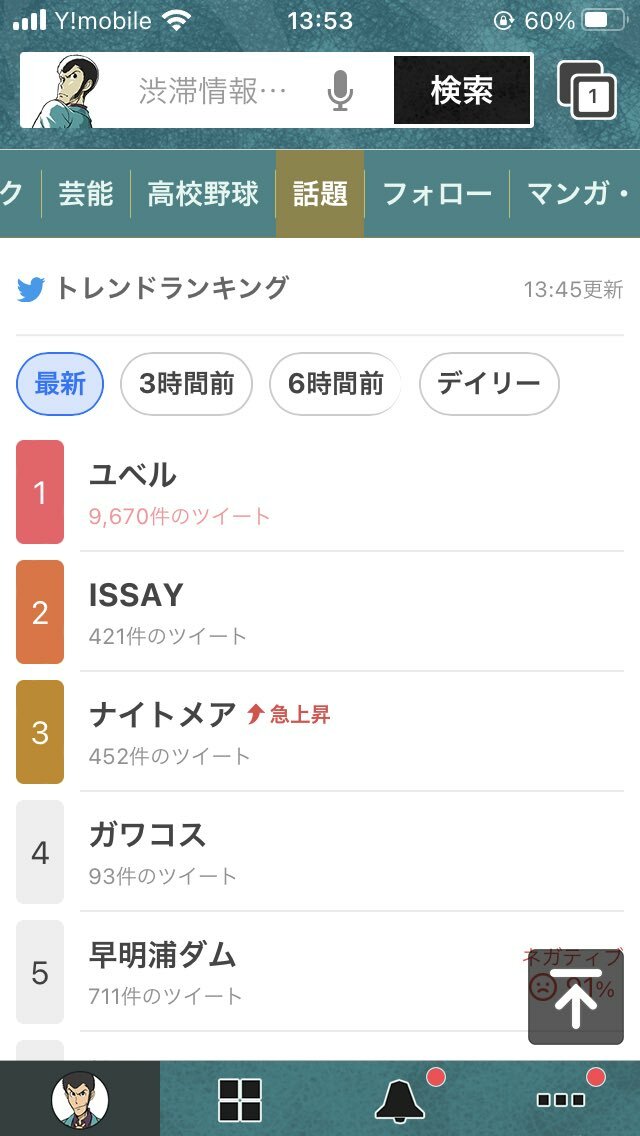Open the ガワコス trend row

tap(320, 851)
